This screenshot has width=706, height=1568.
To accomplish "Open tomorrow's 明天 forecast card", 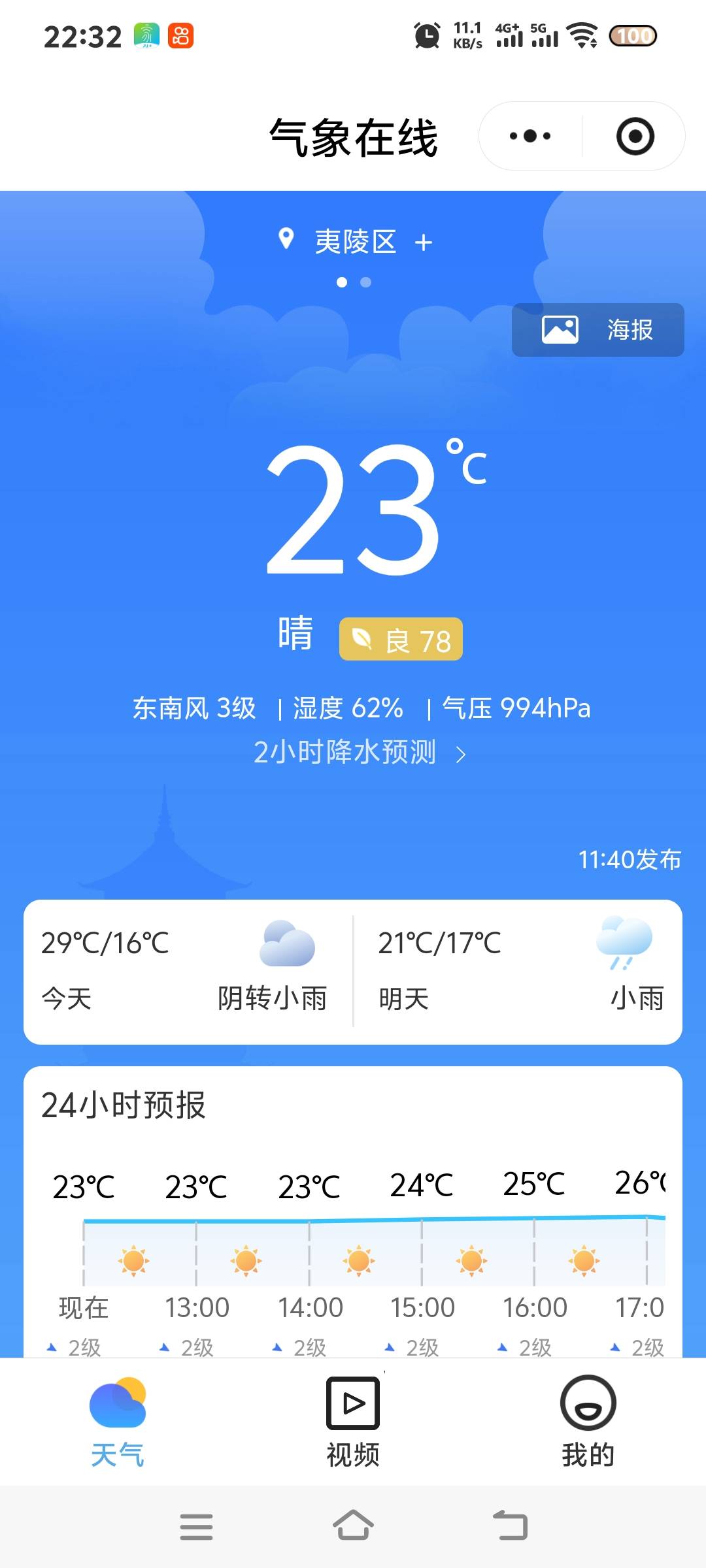I will (x=519, y=972).
